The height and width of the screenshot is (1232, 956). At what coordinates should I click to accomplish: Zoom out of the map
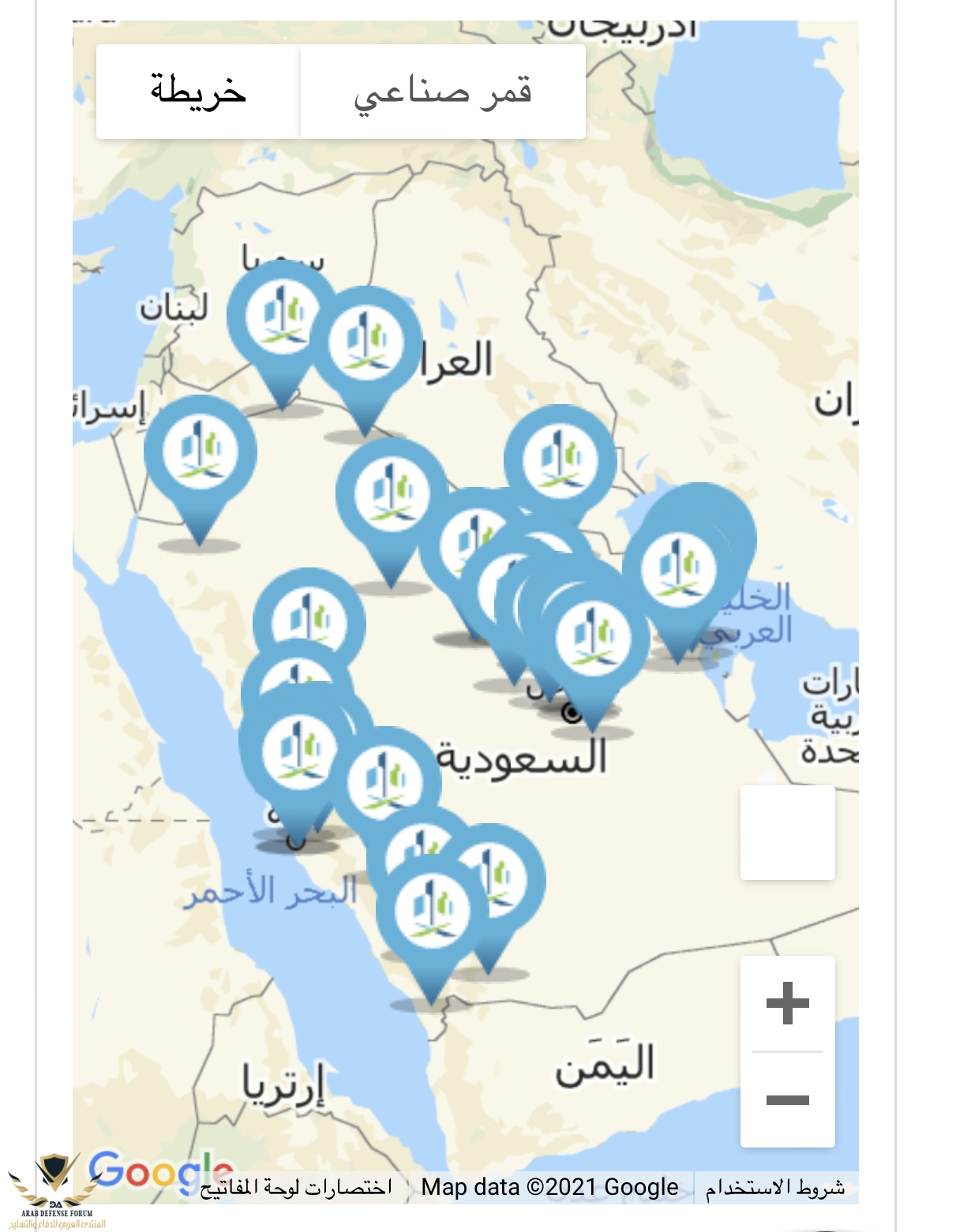pos(787,1099)
